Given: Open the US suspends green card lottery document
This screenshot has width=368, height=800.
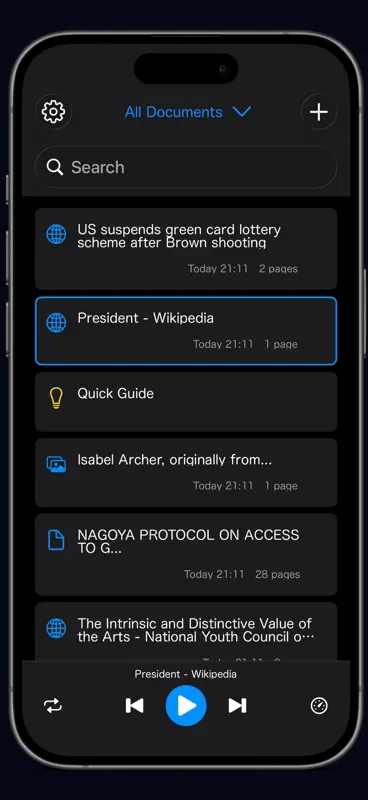Looking at the screenshot, I should pos(186,248).
